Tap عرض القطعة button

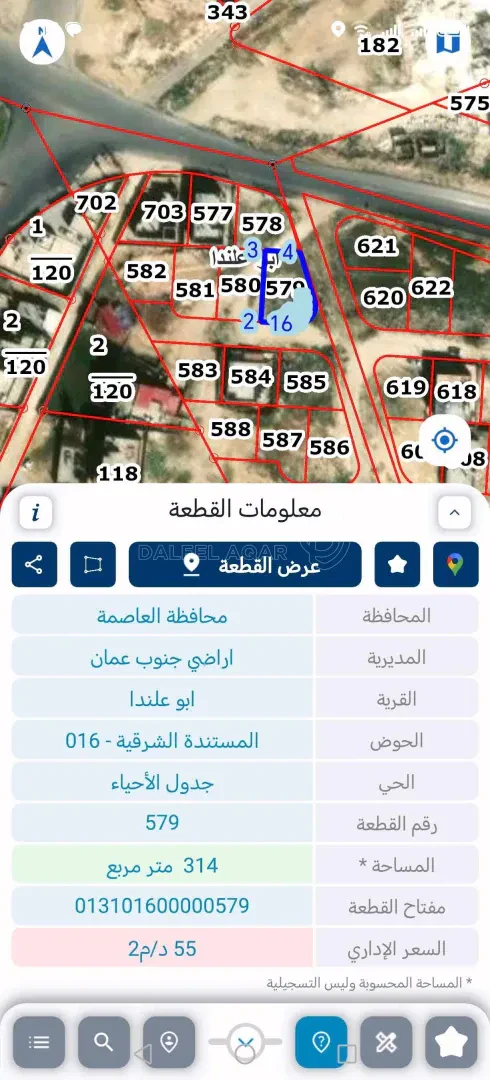point(245,564)
